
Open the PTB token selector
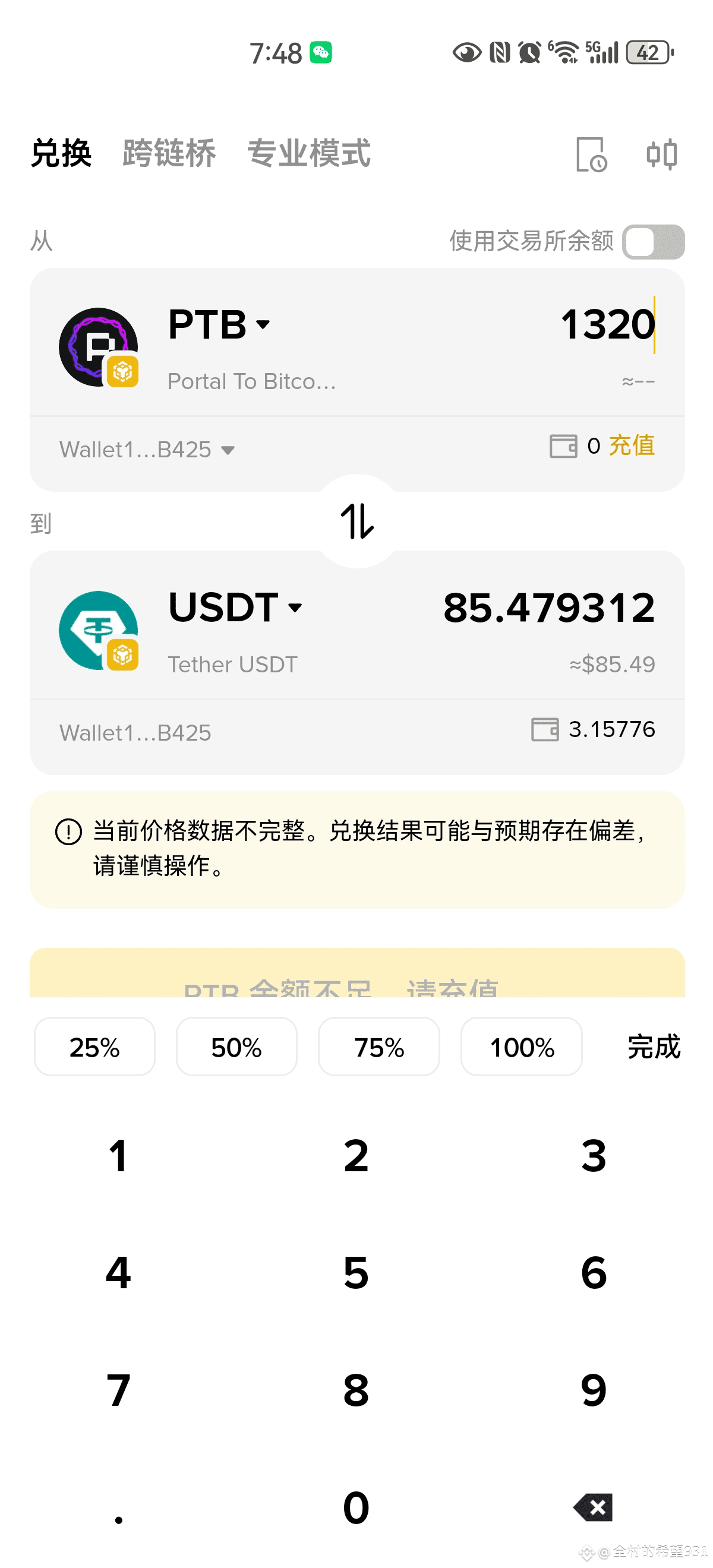(x=219, y=324)
